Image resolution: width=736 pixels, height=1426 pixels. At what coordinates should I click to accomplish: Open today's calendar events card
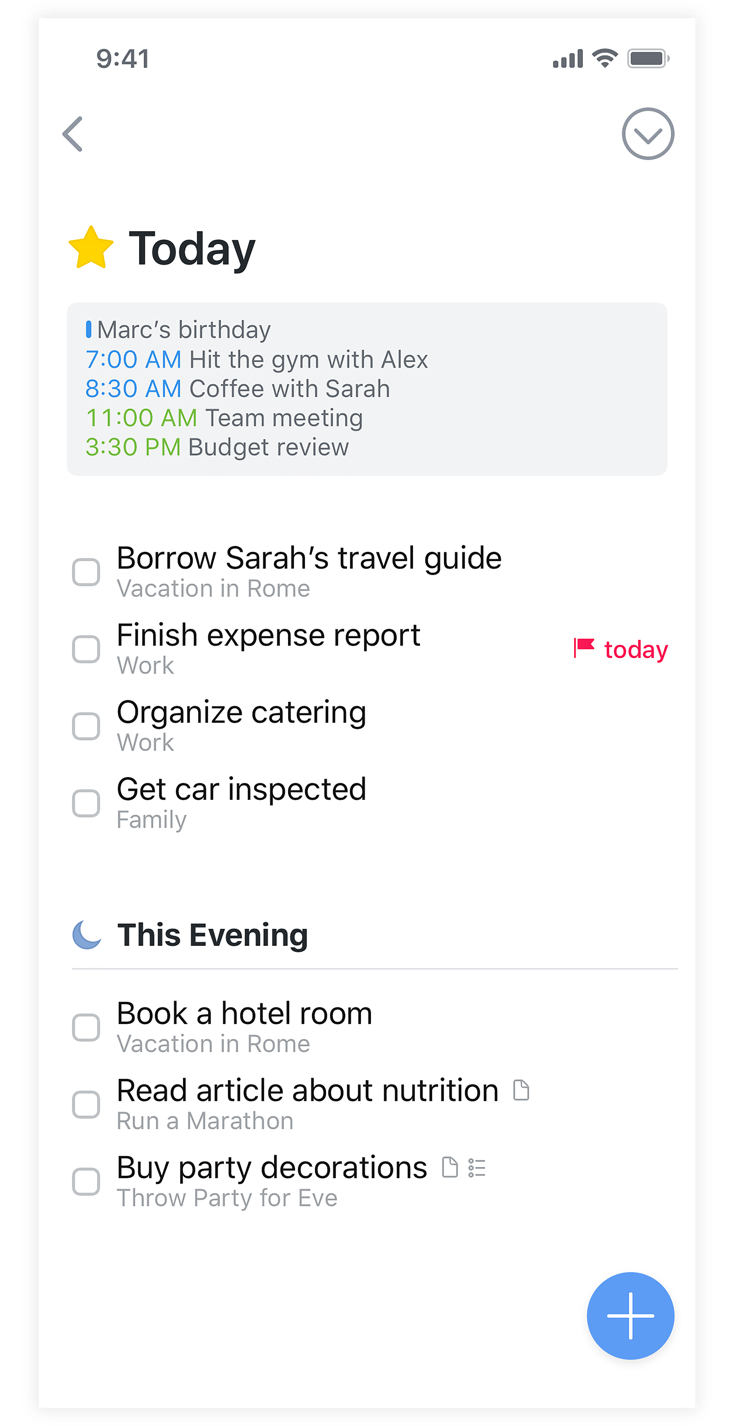(366, 389)
